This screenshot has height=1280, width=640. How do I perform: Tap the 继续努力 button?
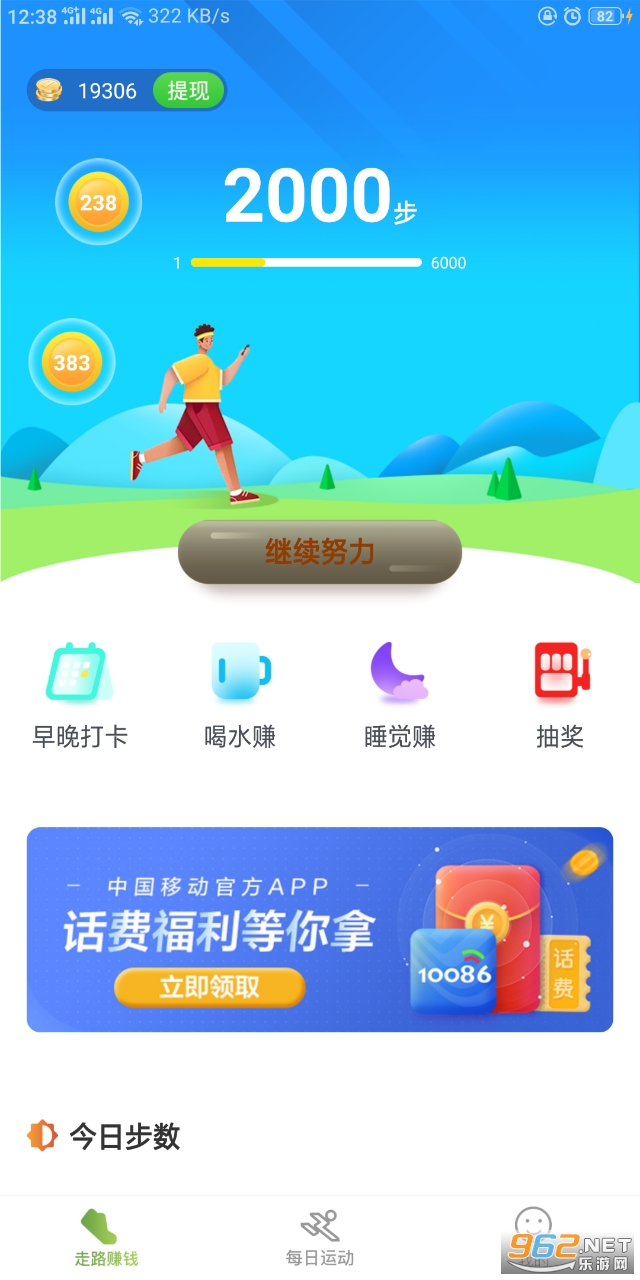[320, 551]
